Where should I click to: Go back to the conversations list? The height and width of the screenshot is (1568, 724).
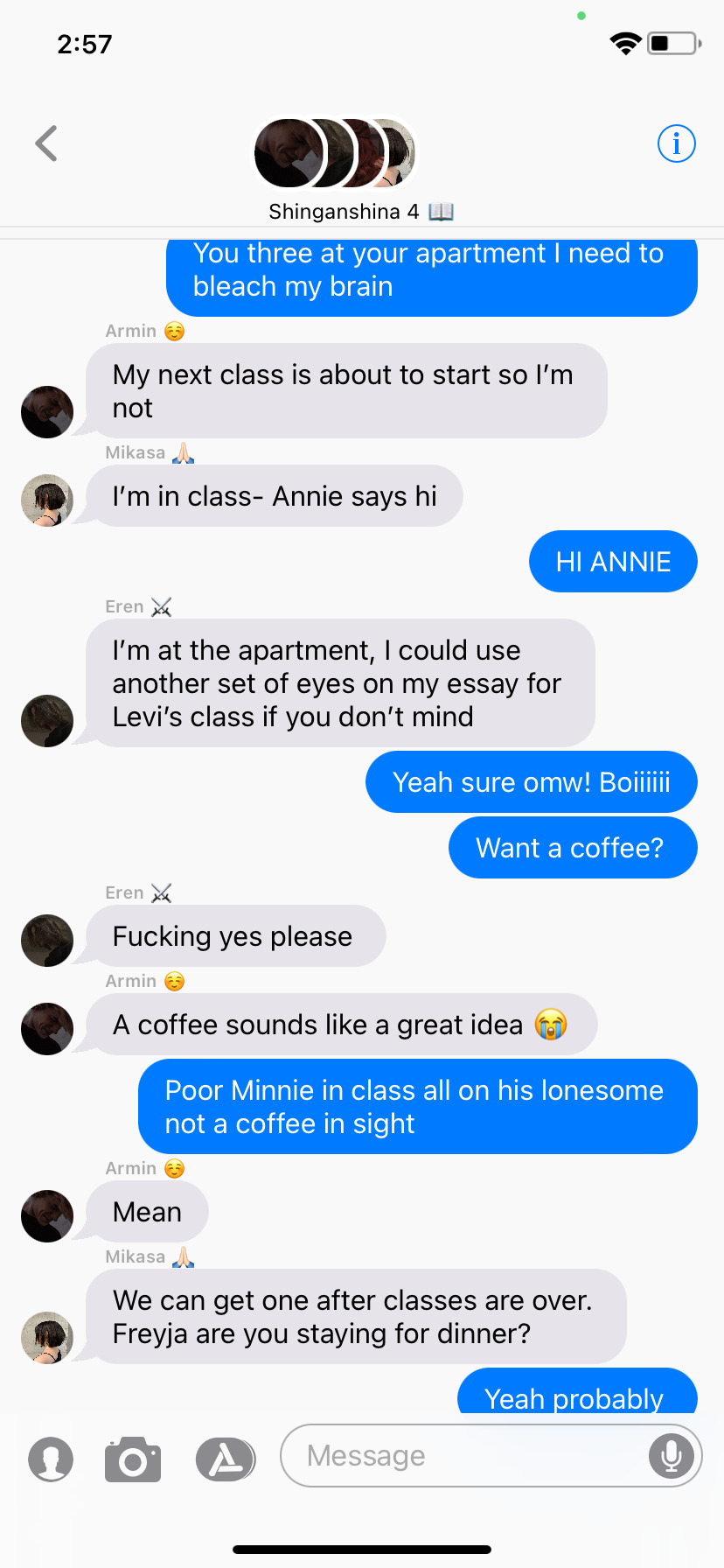(46, 143)
